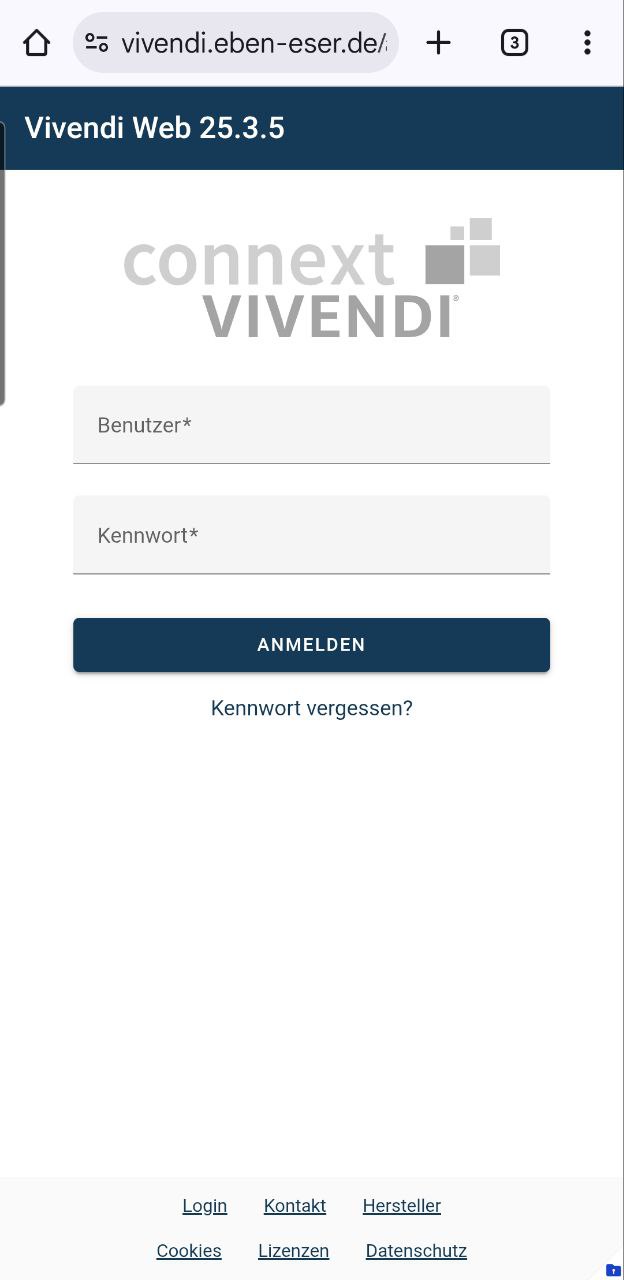The width and height of the screenshot is (624, 1280).
Task: Tap the browser home icon
Action: pos(36,43)
